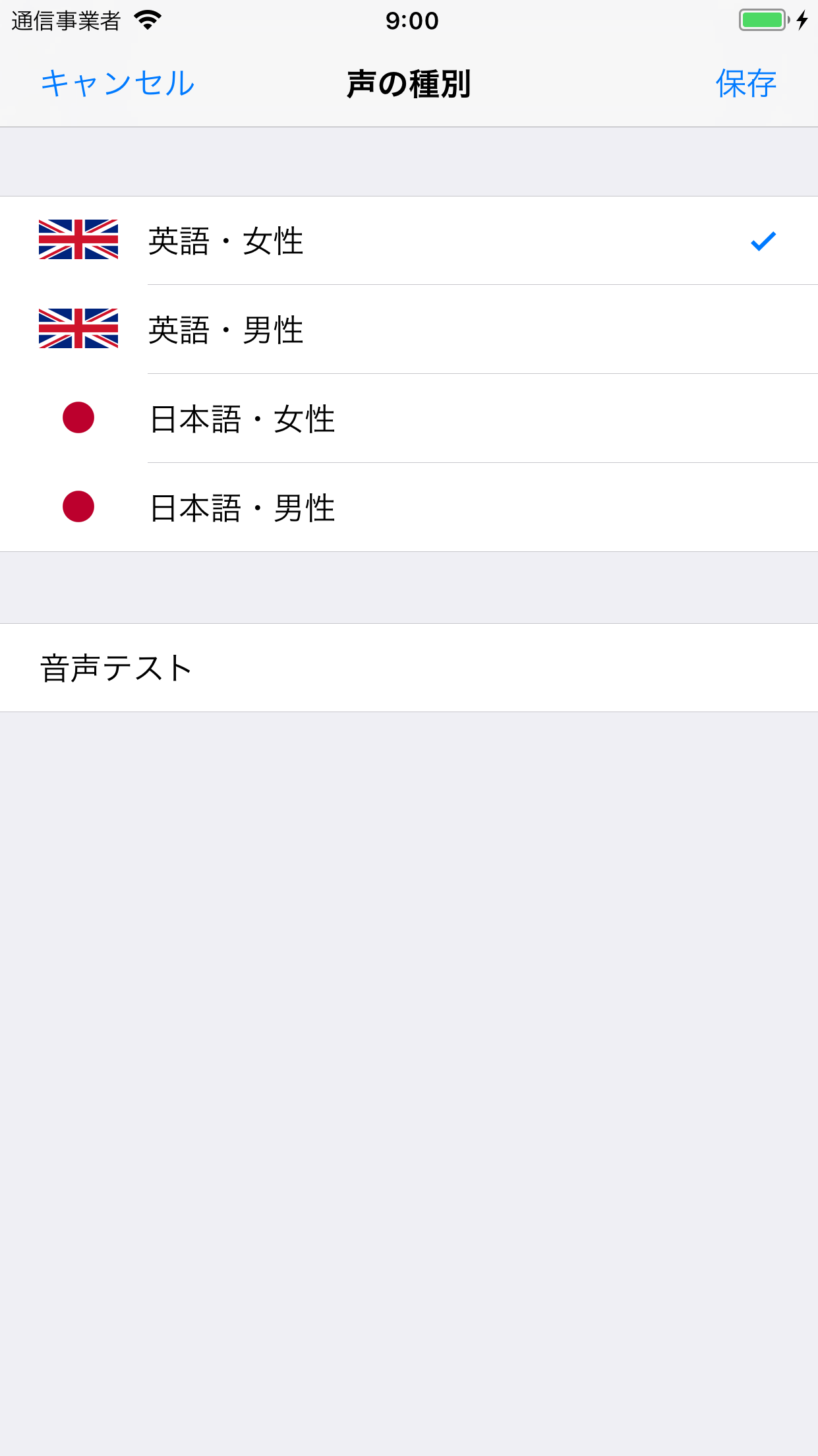Choose the 英語・男性 voice
Image resolution: width=818 pixels, height=1456 pixels.
point(409,330)
